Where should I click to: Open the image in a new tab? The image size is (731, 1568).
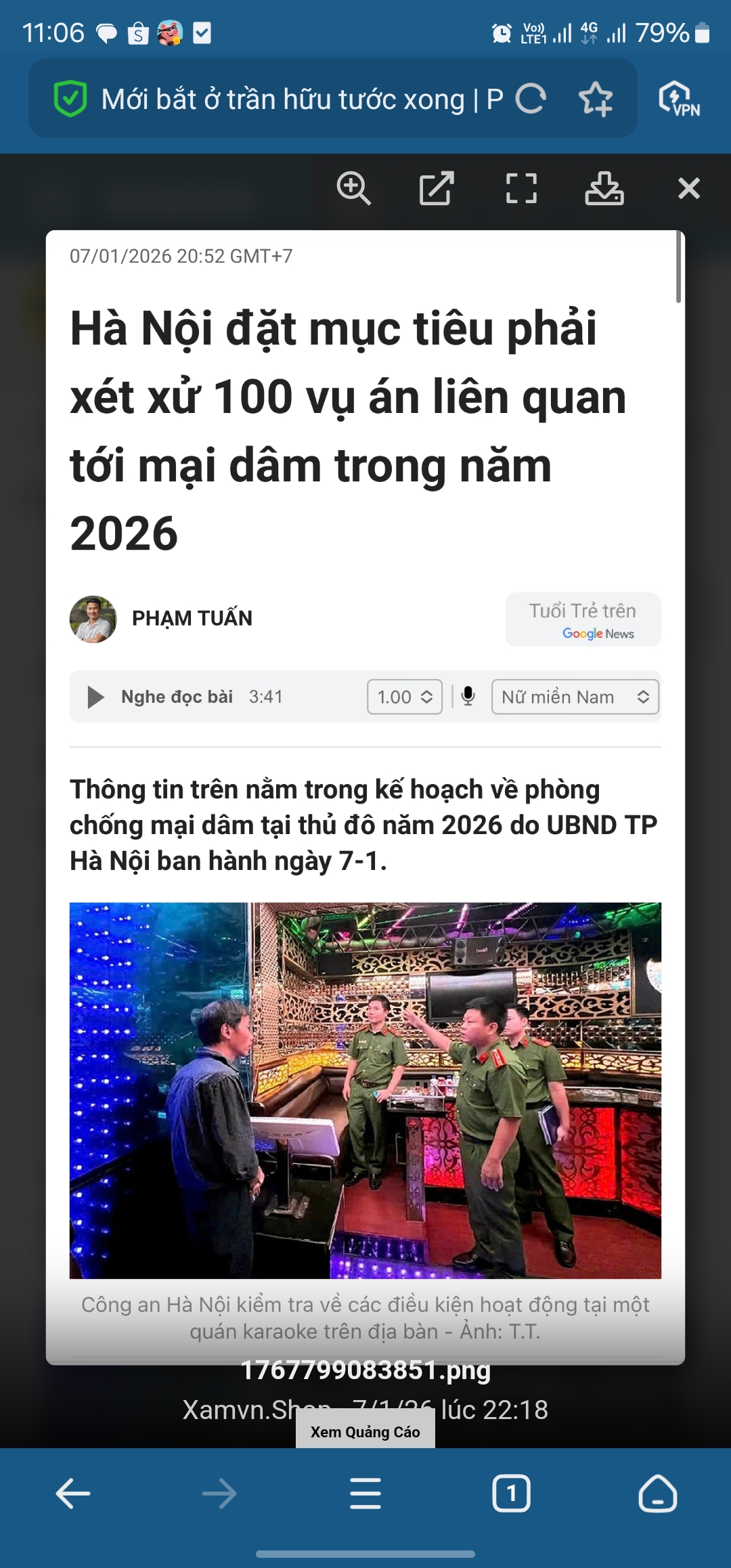pos(437,188)
